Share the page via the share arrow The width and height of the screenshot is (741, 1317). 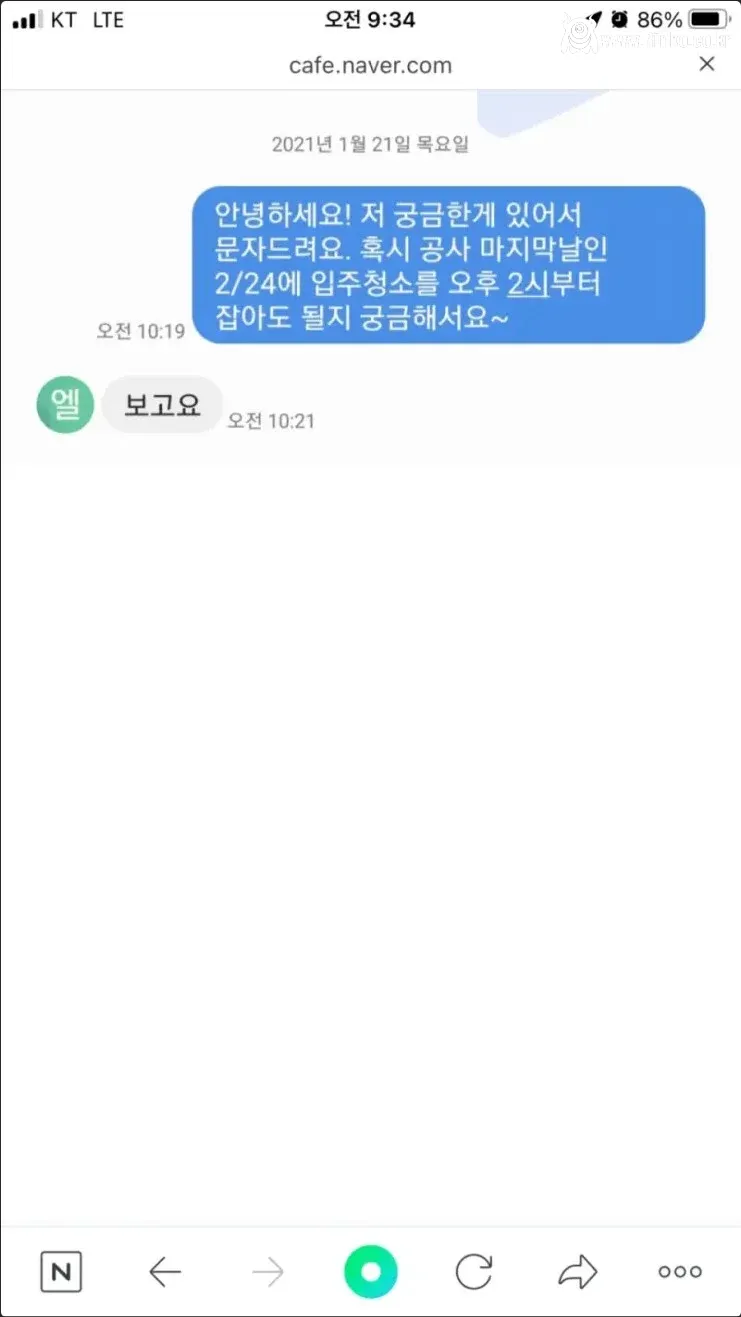tap(576, 1271)
